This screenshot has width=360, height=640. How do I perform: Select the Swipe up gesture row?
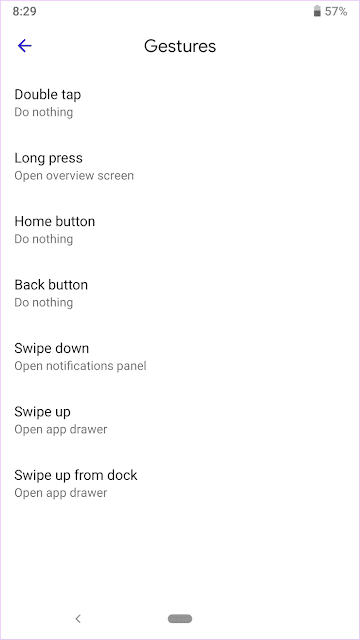click(180, 420)
